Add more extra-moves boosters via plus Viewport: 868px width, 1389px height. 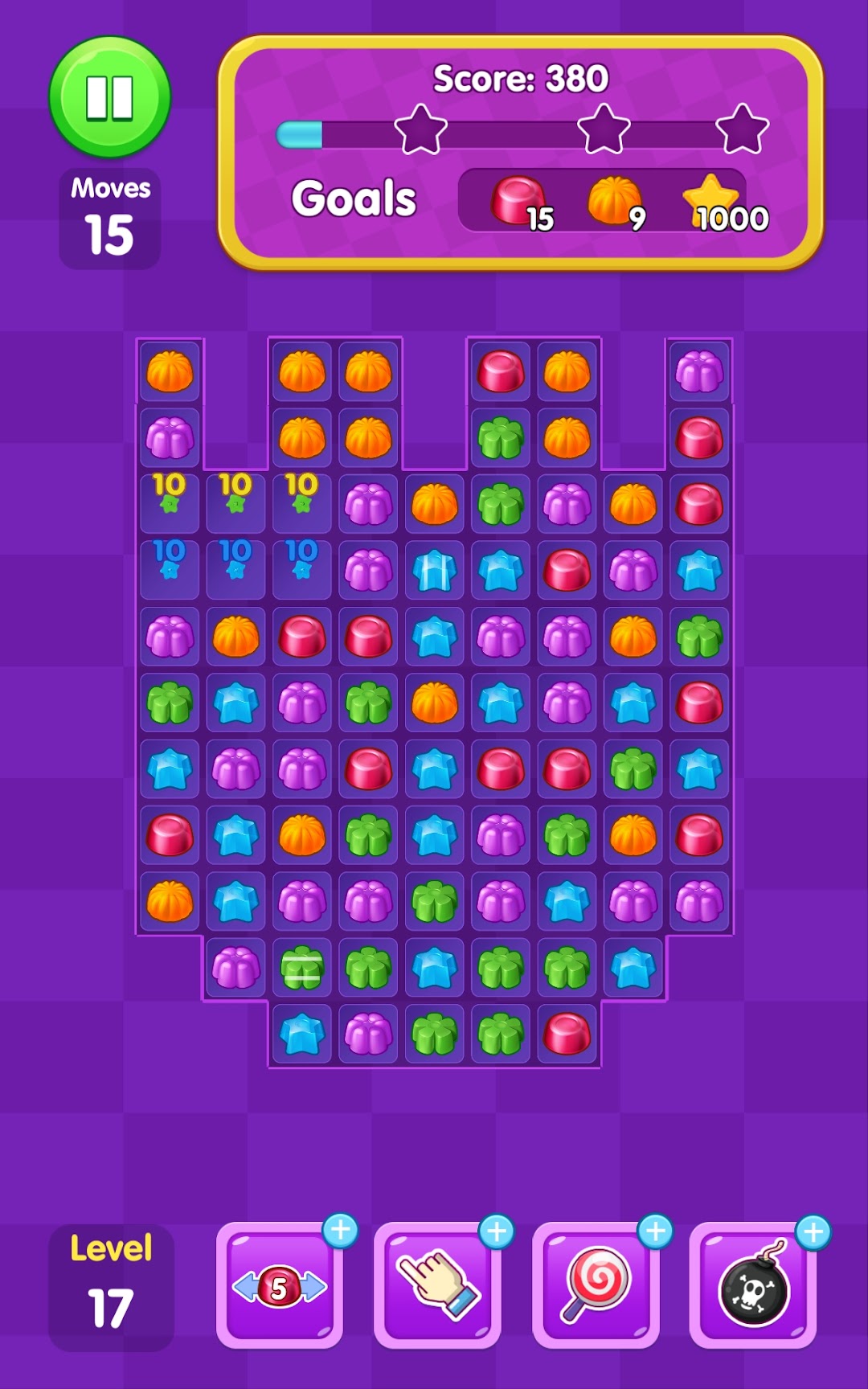(340, 1230)
